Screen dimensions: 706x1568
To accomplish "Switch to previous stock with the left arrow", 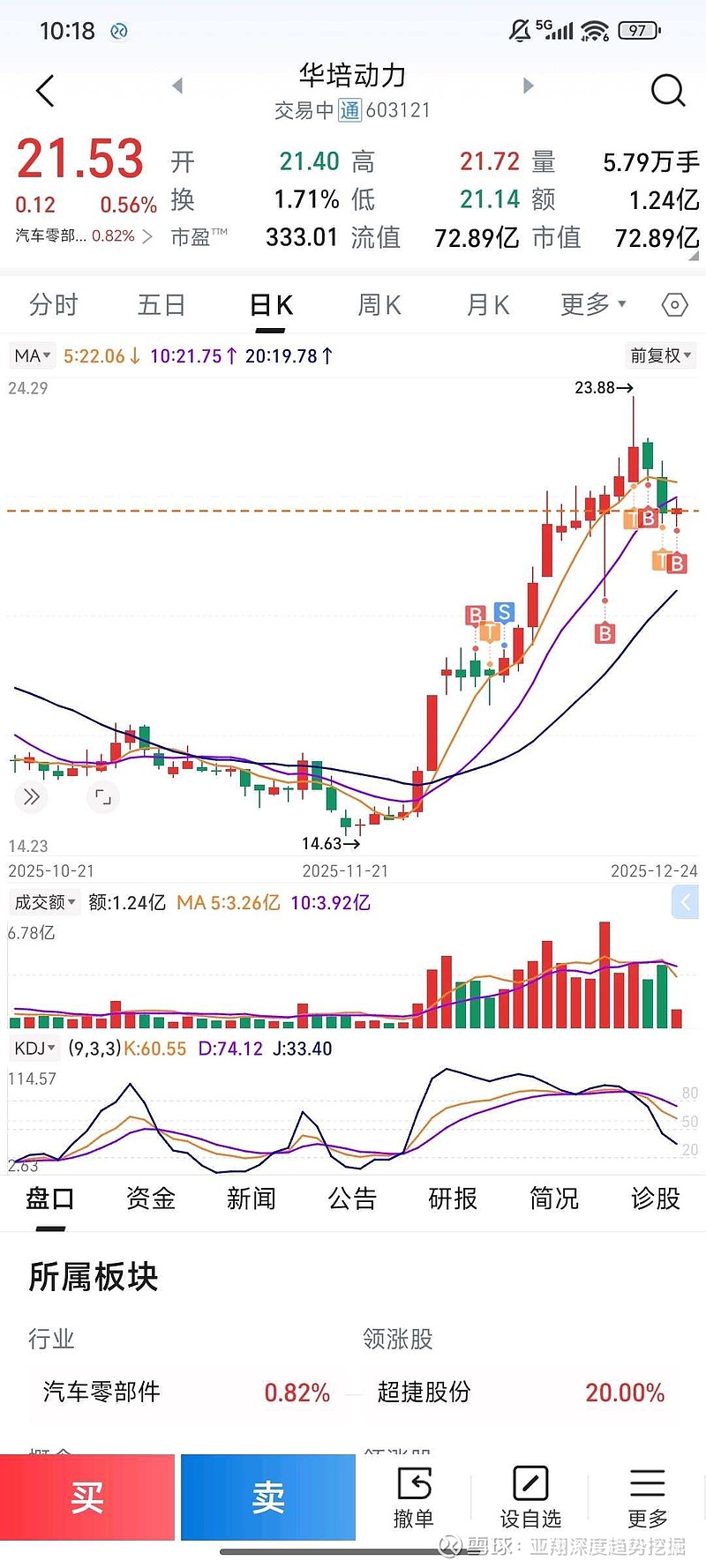I will (x=176, y=85).
